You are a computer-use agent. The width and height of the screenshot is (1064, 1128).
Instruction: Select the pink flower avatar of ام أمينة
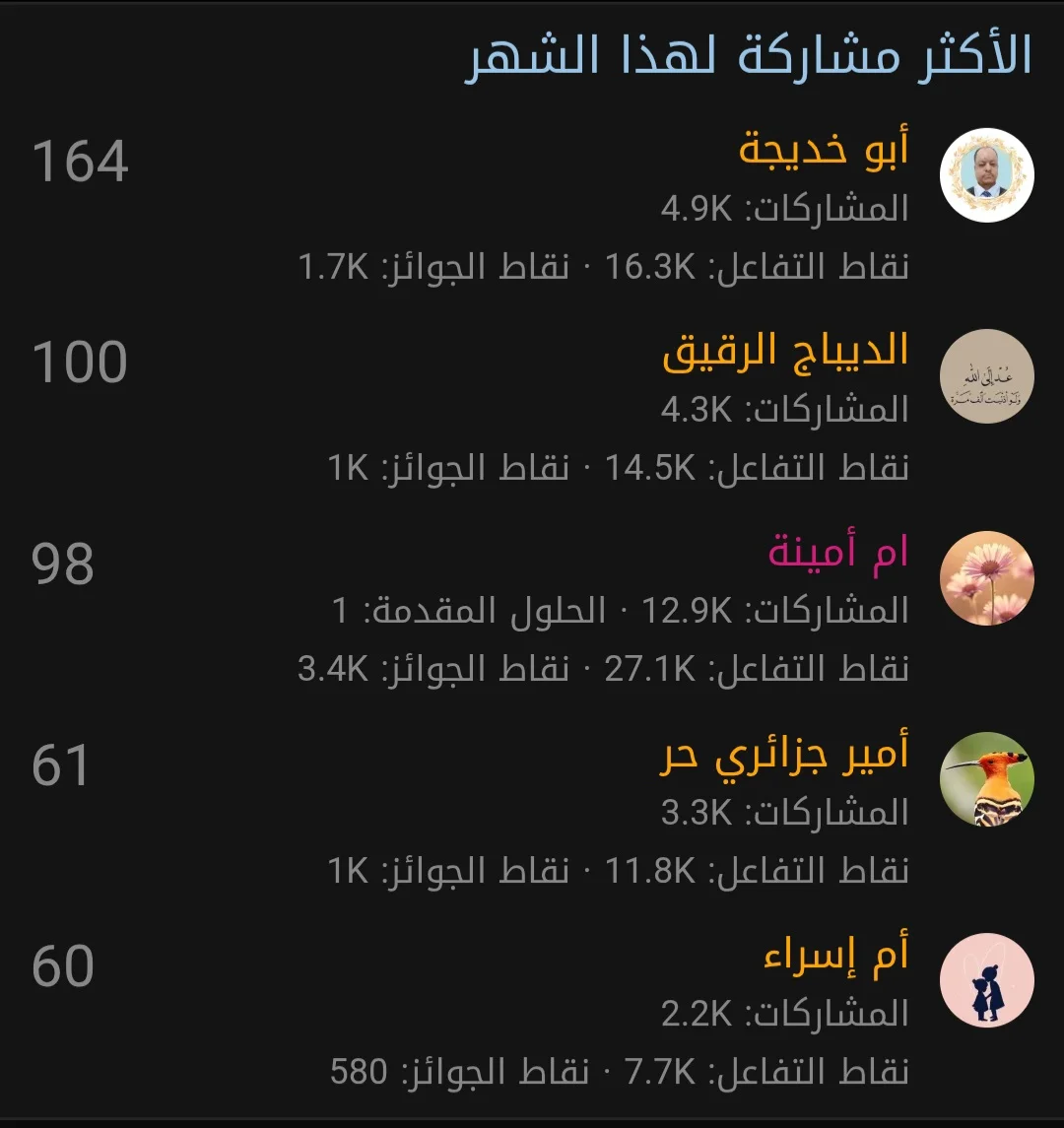point(987,578)
